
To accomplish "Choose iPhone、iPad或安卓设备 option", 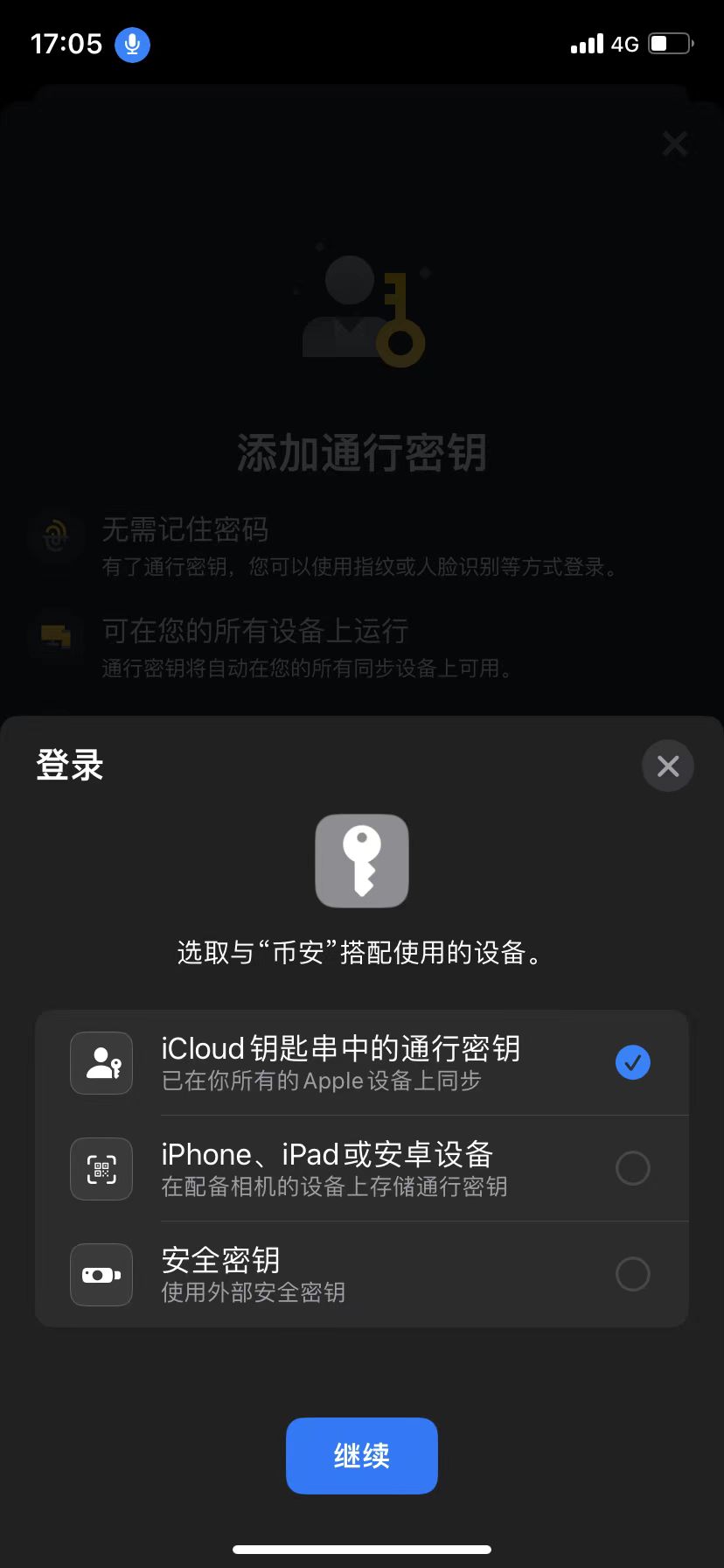I will (x=362, y=1169).
